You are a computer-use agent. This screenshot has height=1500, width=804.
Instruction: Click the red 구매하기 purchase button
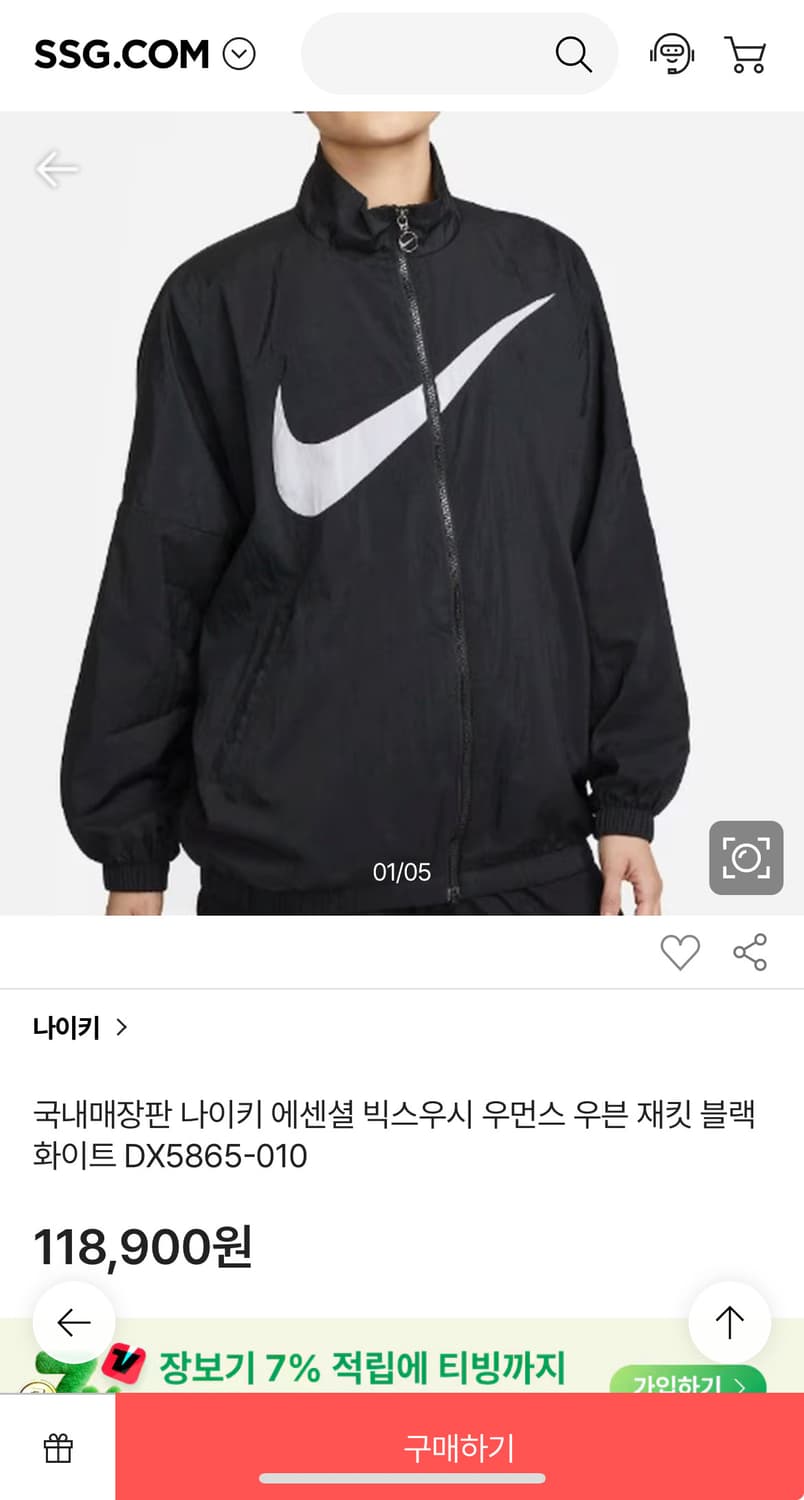click(x=460, y=1447)
